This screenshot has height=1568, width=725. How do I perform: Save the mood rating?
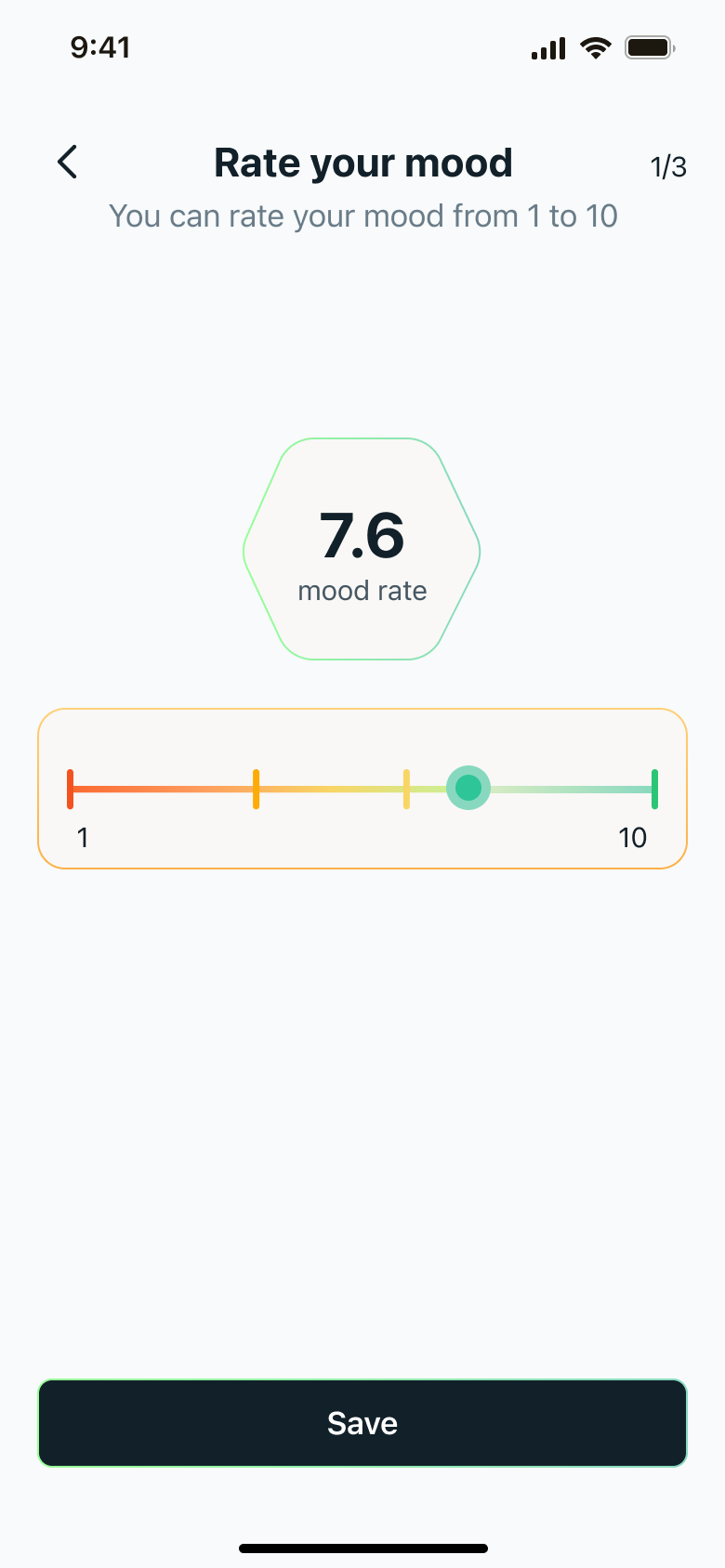(x=362, y=1422)
